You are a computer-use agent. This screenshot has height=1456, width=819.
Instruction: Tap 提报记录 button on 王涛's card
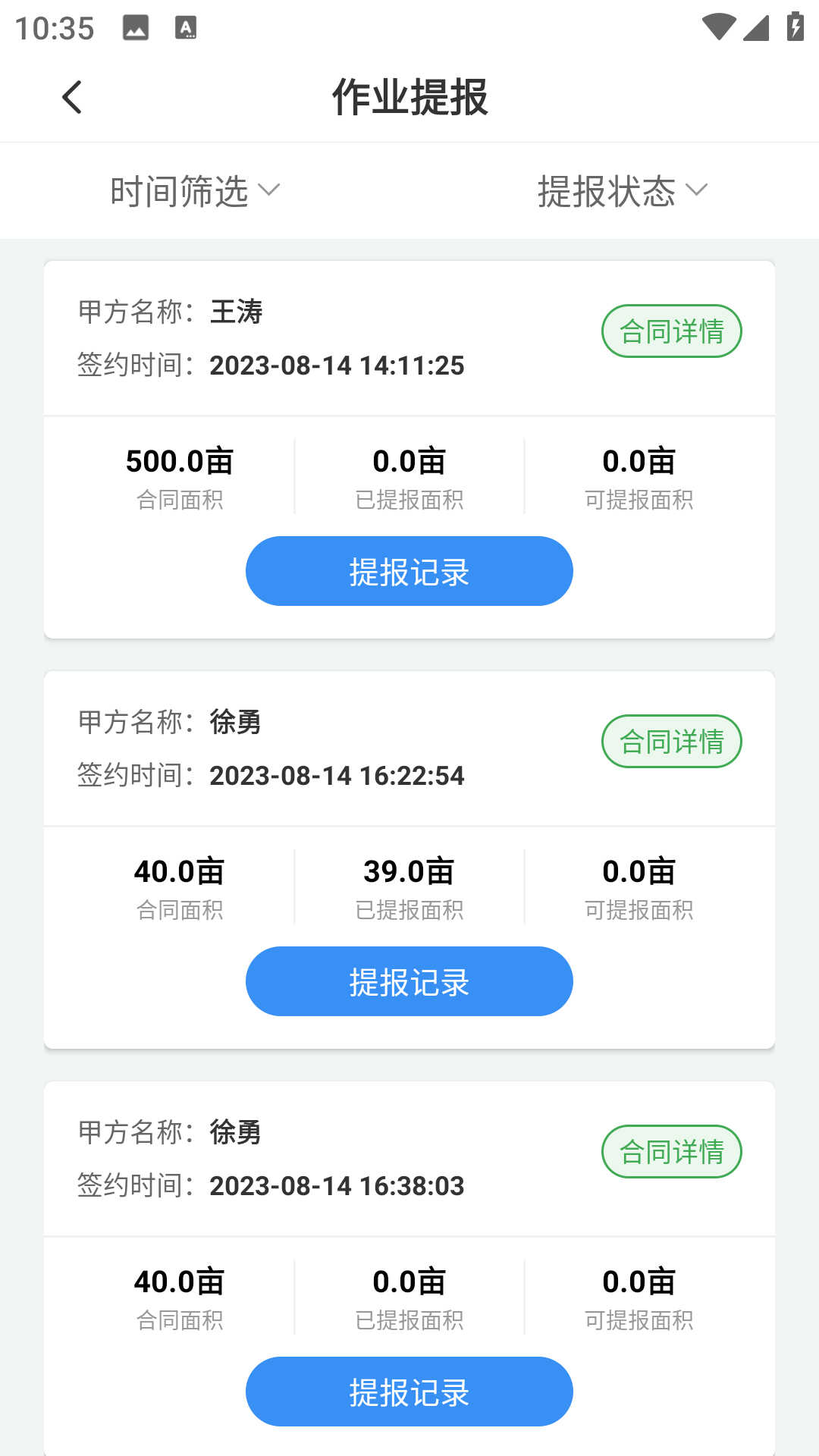click(409, 571)
